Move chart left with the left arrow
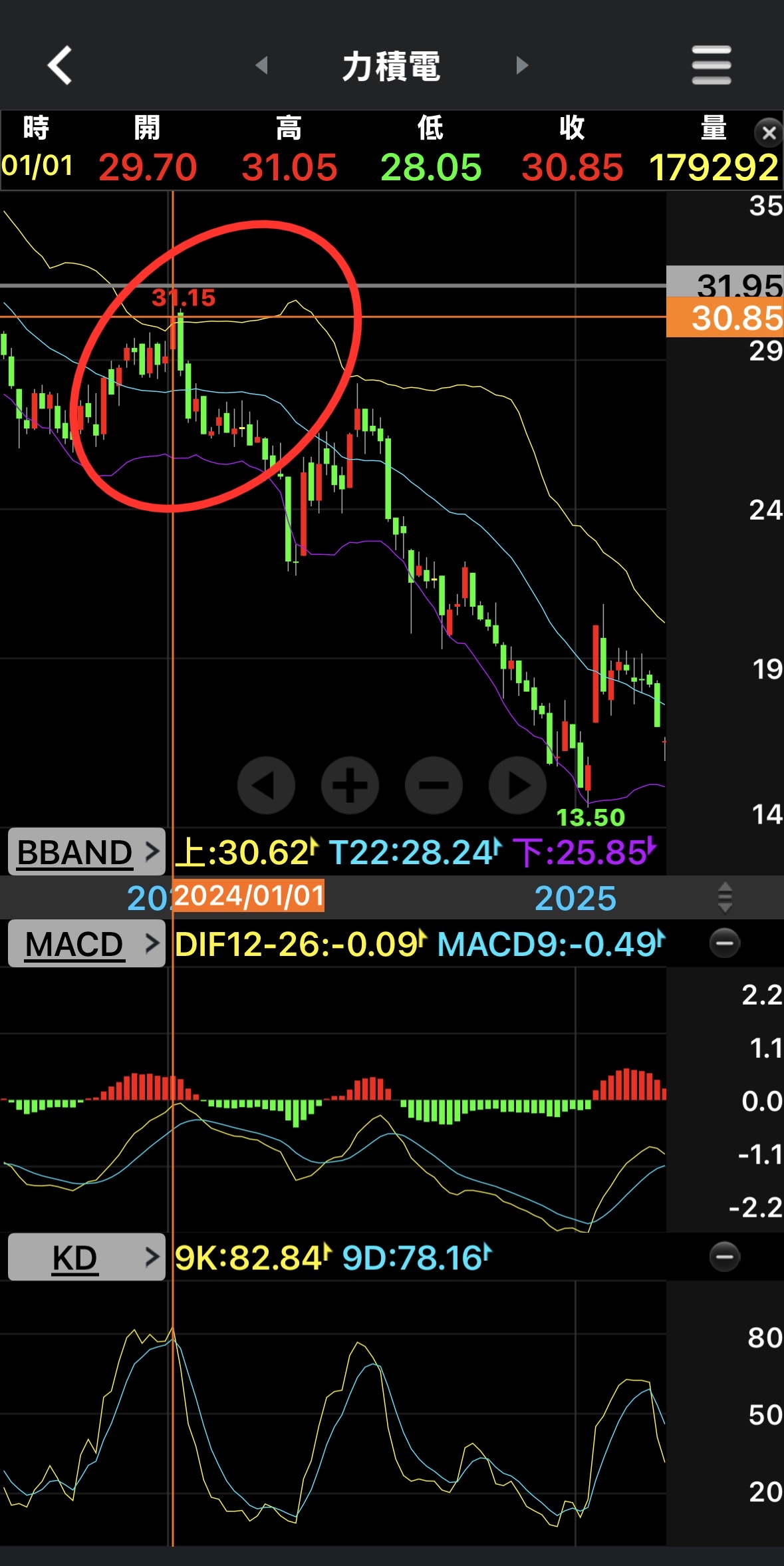 [x=266, y=786]
